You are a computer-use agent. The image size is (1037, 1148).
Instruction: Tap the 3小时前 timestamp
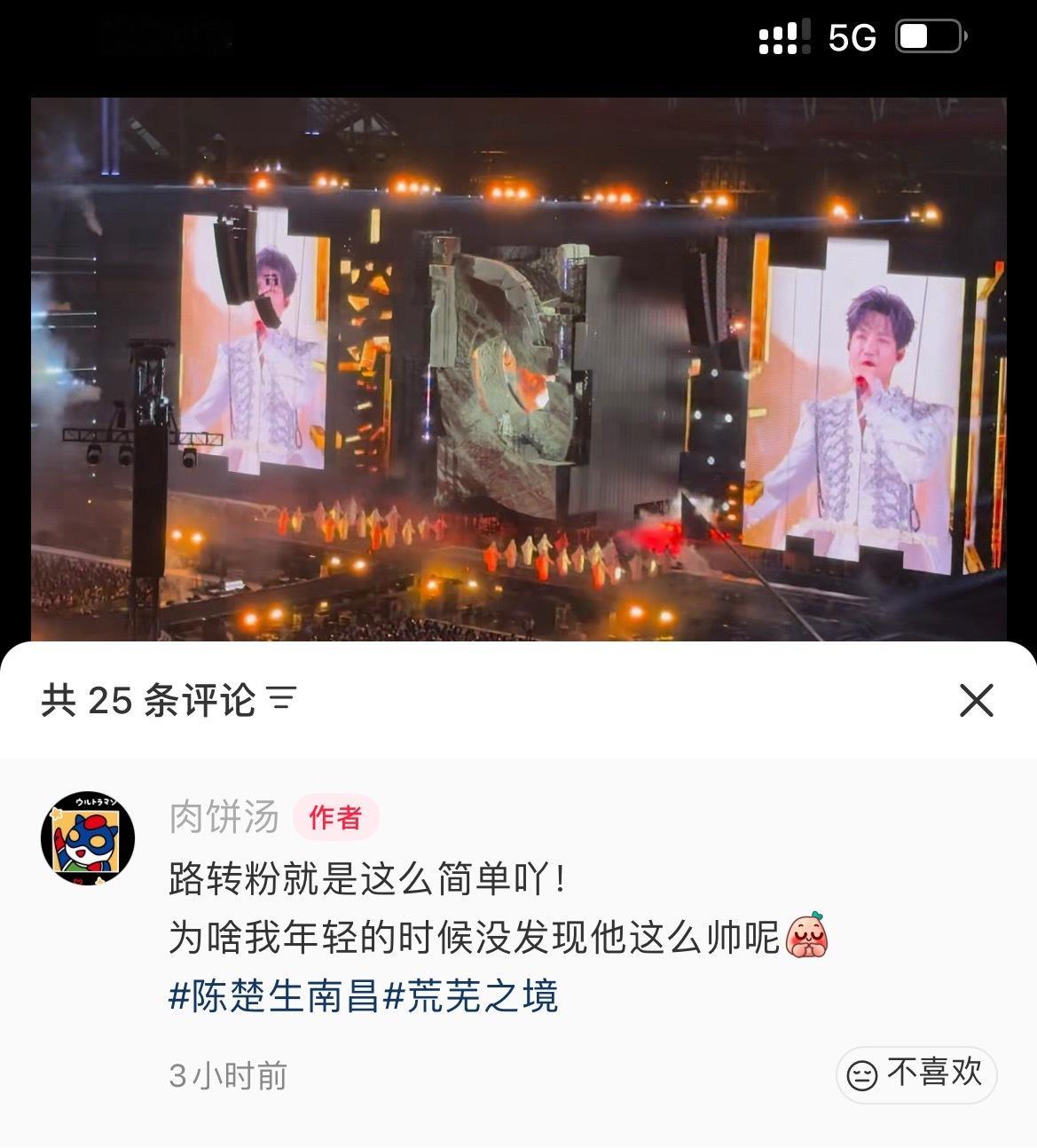(224, 1074)
